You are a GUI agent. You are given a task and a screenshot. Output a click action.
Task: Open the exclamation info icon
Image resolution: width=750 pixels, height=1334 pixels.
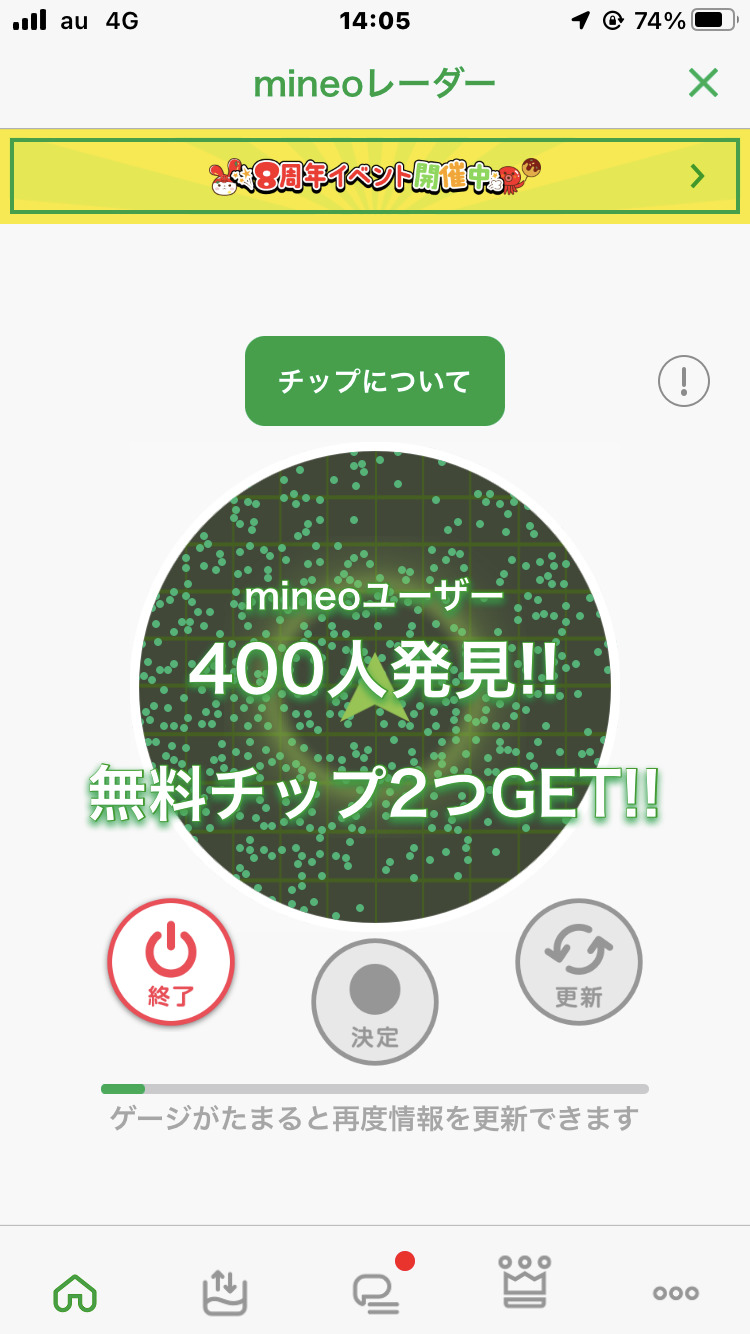tap(684, 381)
